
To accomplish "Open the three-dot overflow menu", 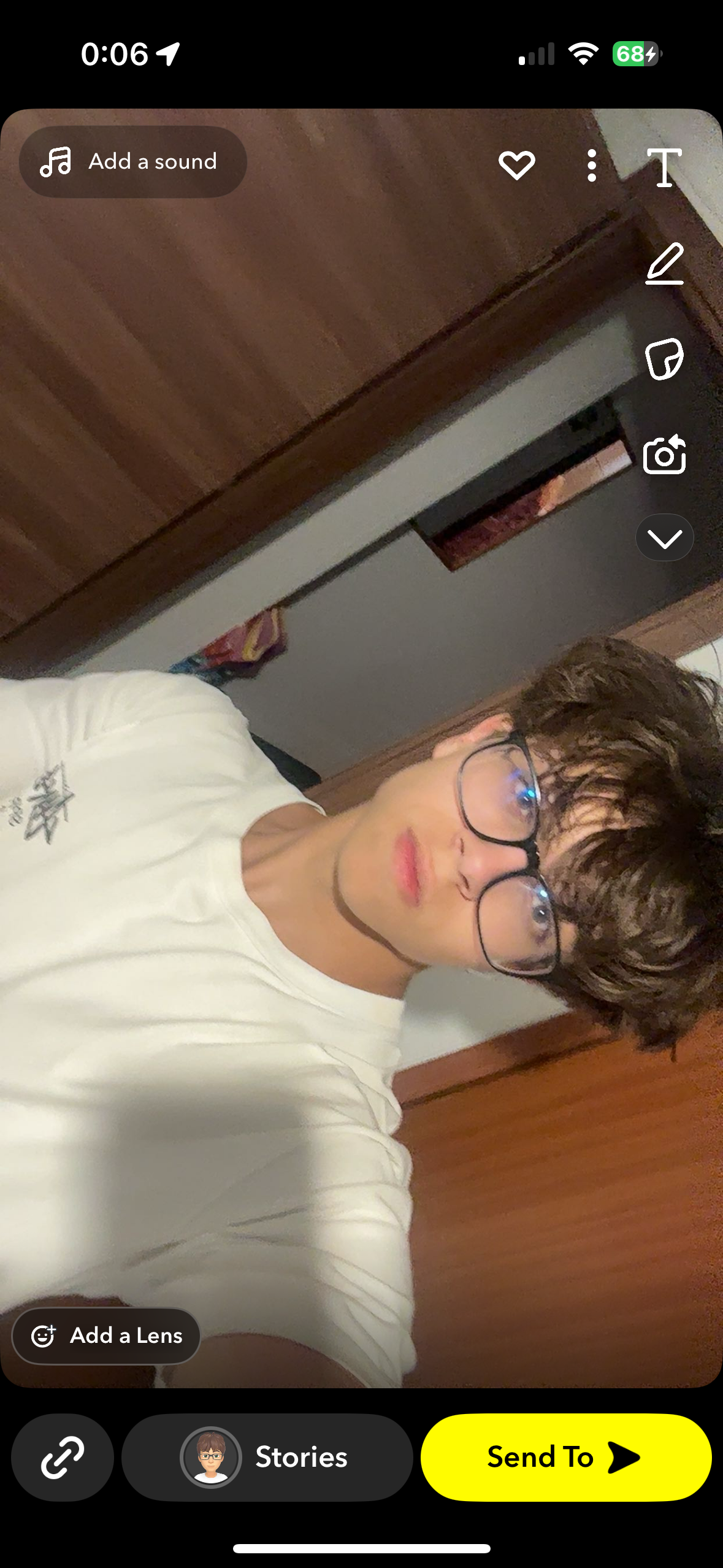I will pyautogui.click(x=591, y=166).
